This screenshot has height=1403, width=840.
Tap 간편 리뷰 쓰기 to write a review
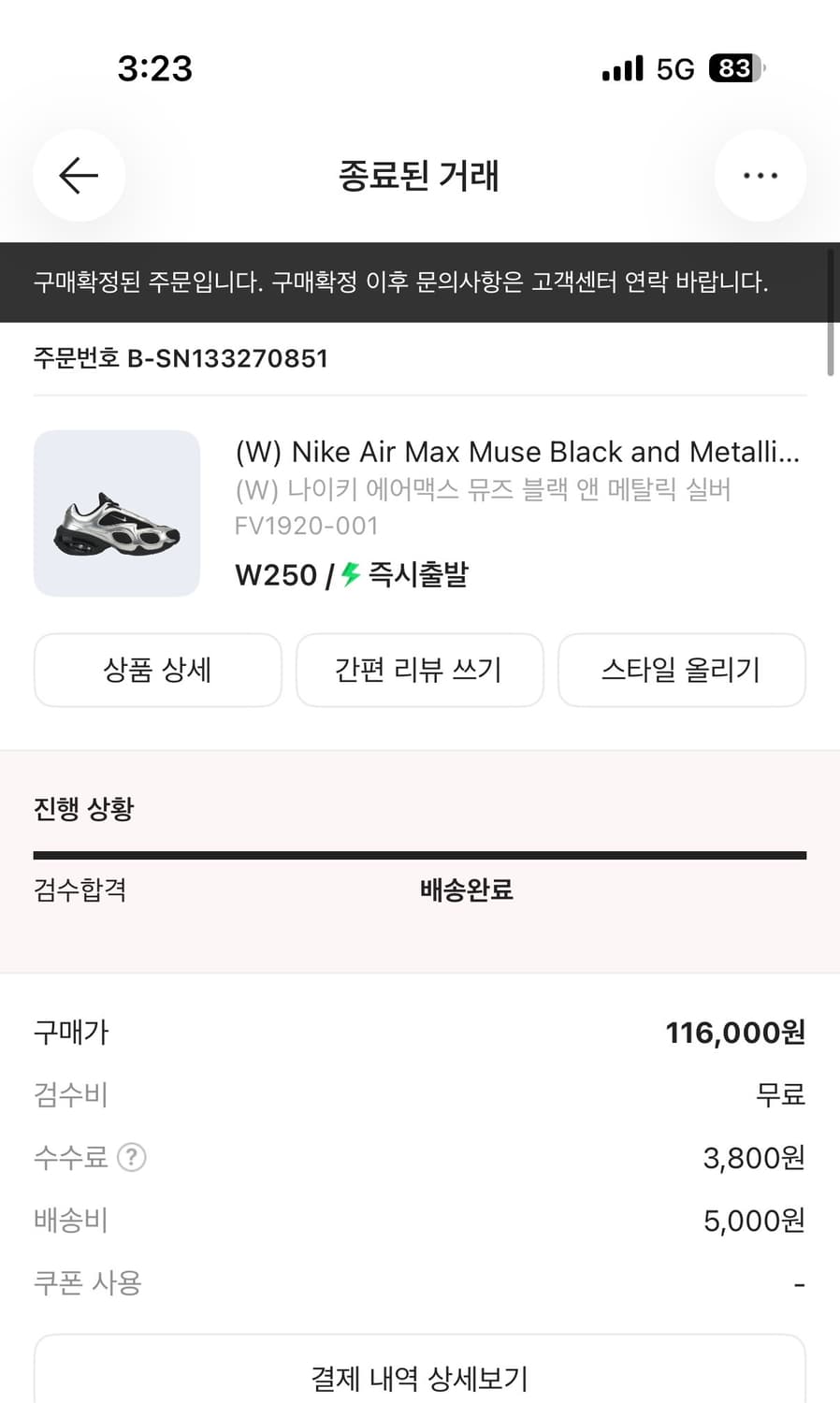click(419, 670)
